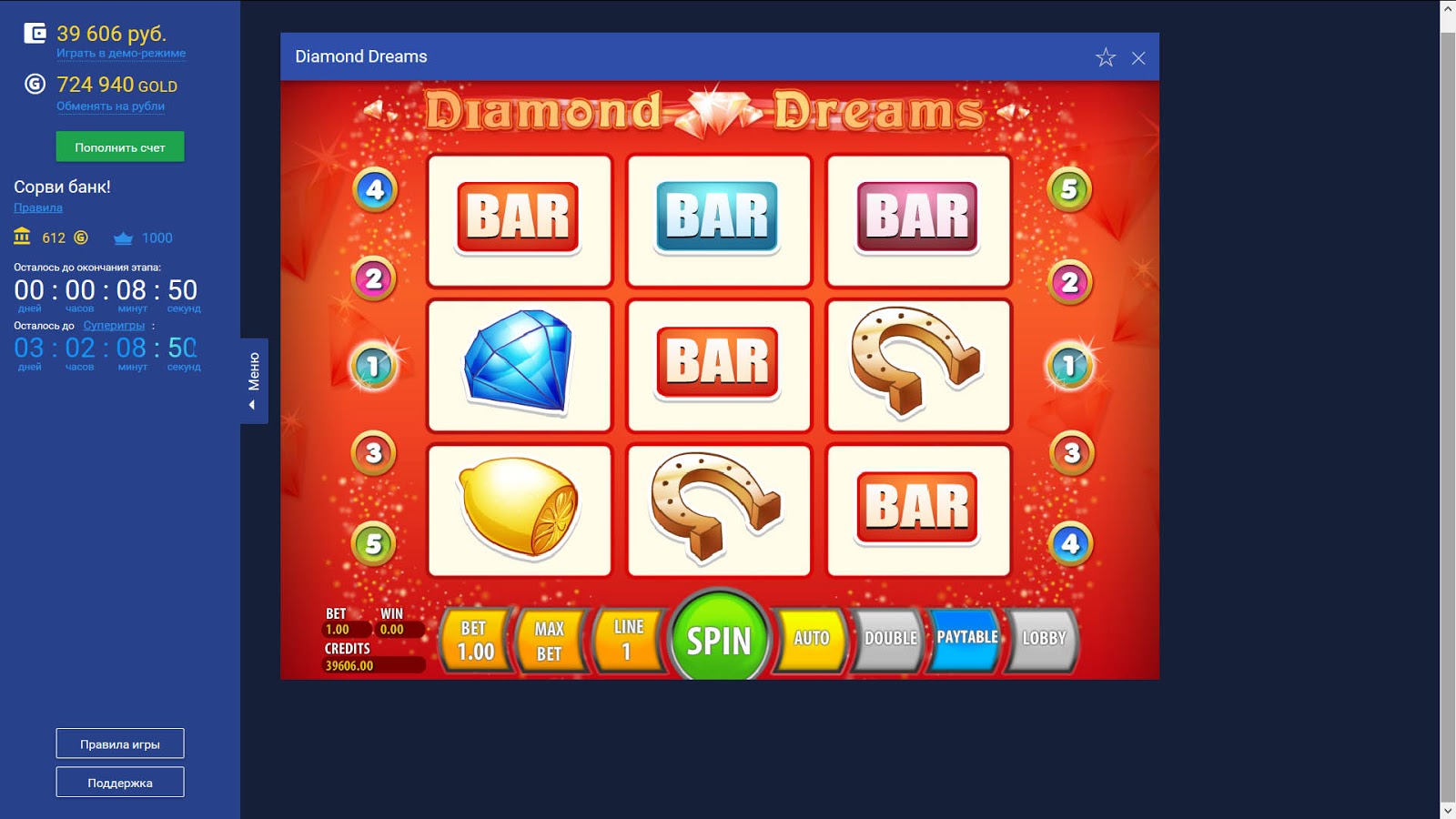
Task: Tap the DOUBLE button
Action: pyautogui.click(x=890, y=639)
